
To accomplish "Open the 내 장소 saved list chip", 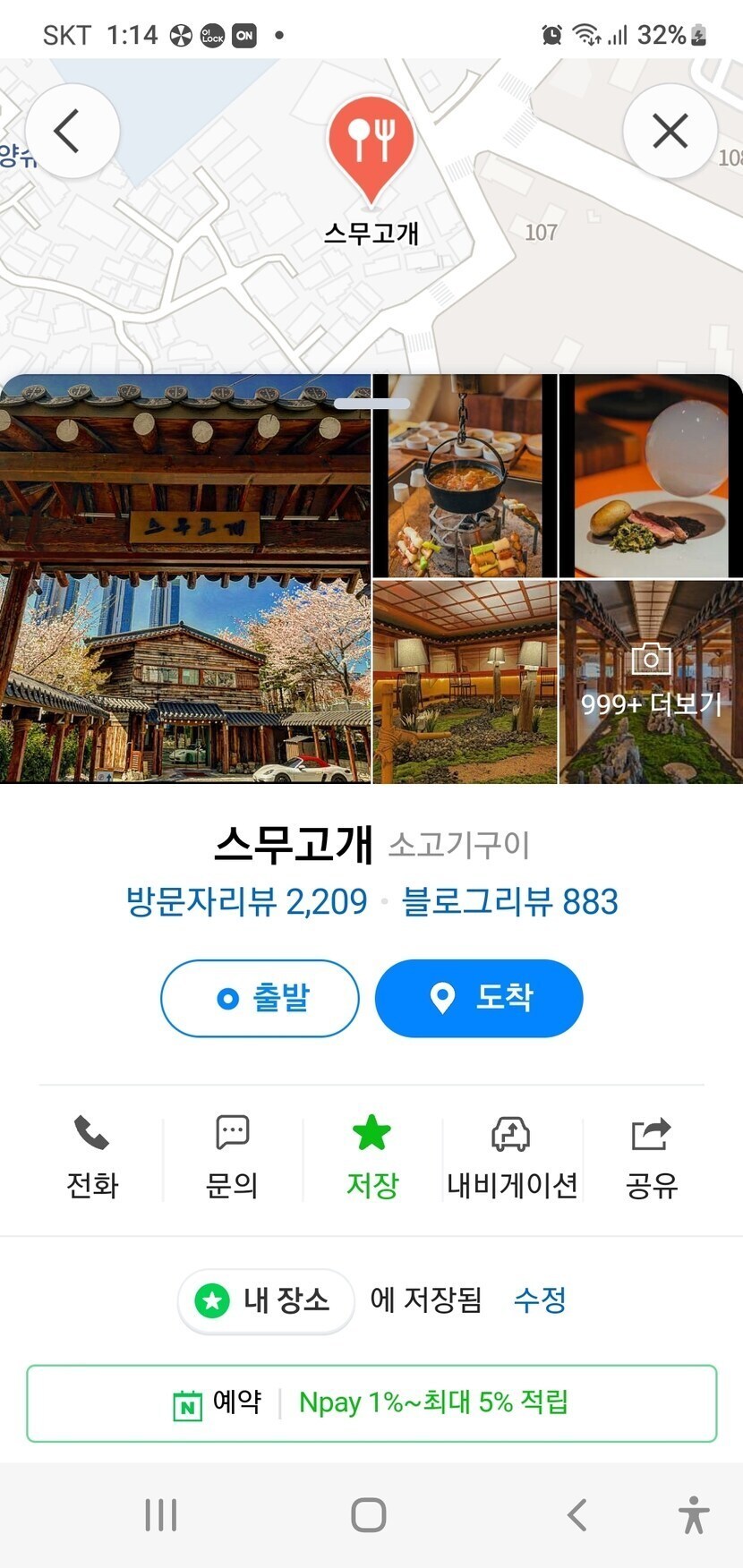I will pyautogui.click(x=266, y=1300).
